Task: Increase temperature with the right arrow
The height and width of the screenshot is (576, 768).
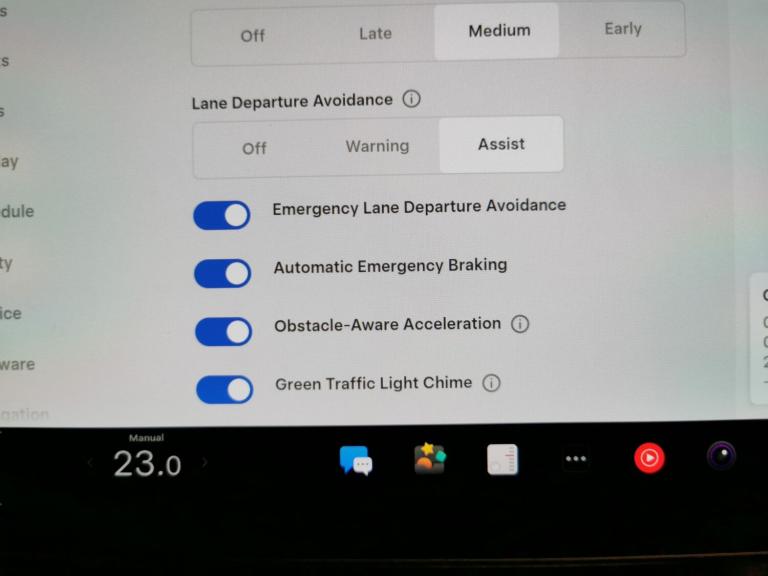Action: [x=205, y=463]
